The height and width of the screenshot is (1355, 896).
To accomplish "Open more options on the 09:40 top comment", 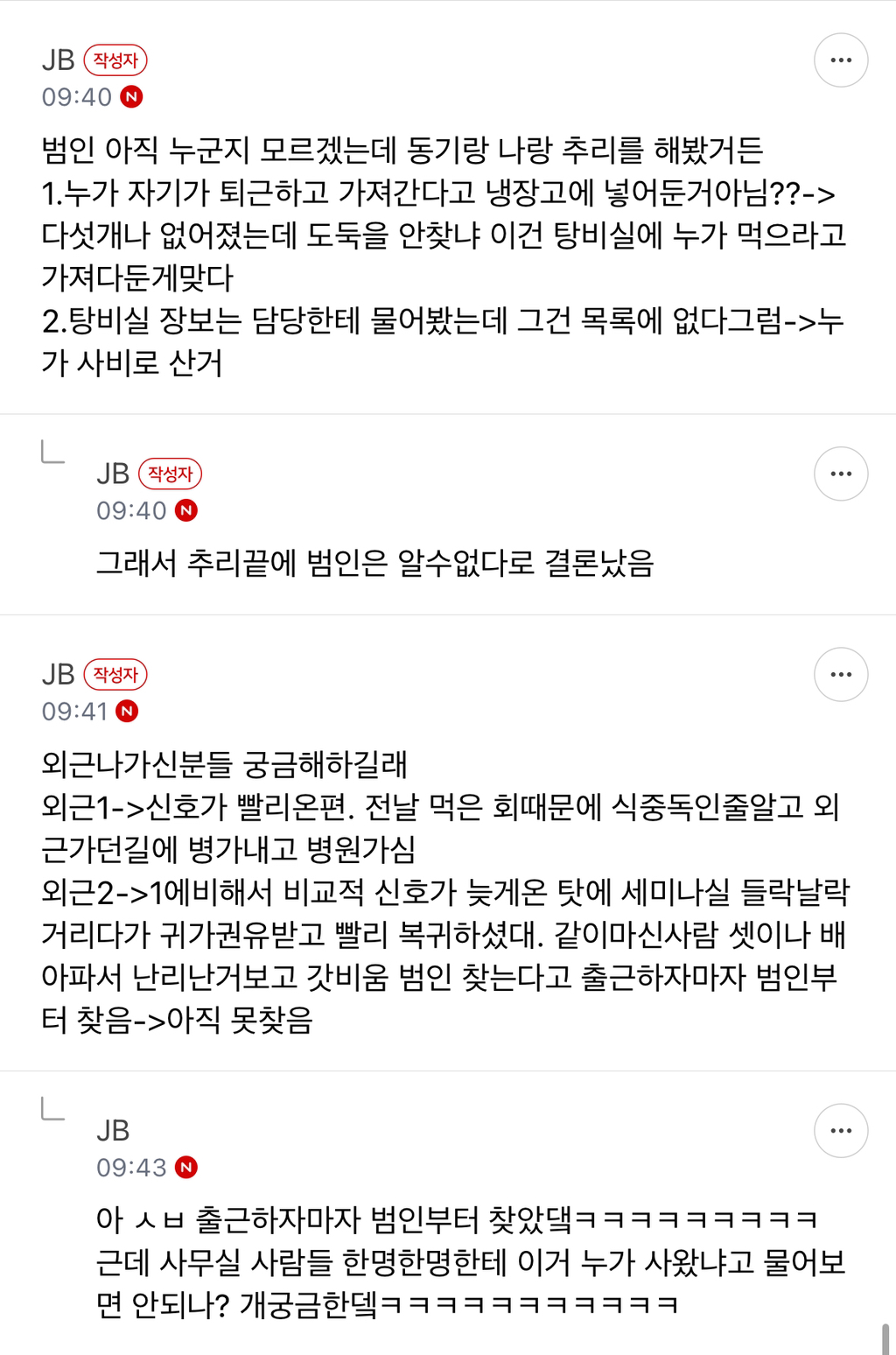I will coord(841,60).
